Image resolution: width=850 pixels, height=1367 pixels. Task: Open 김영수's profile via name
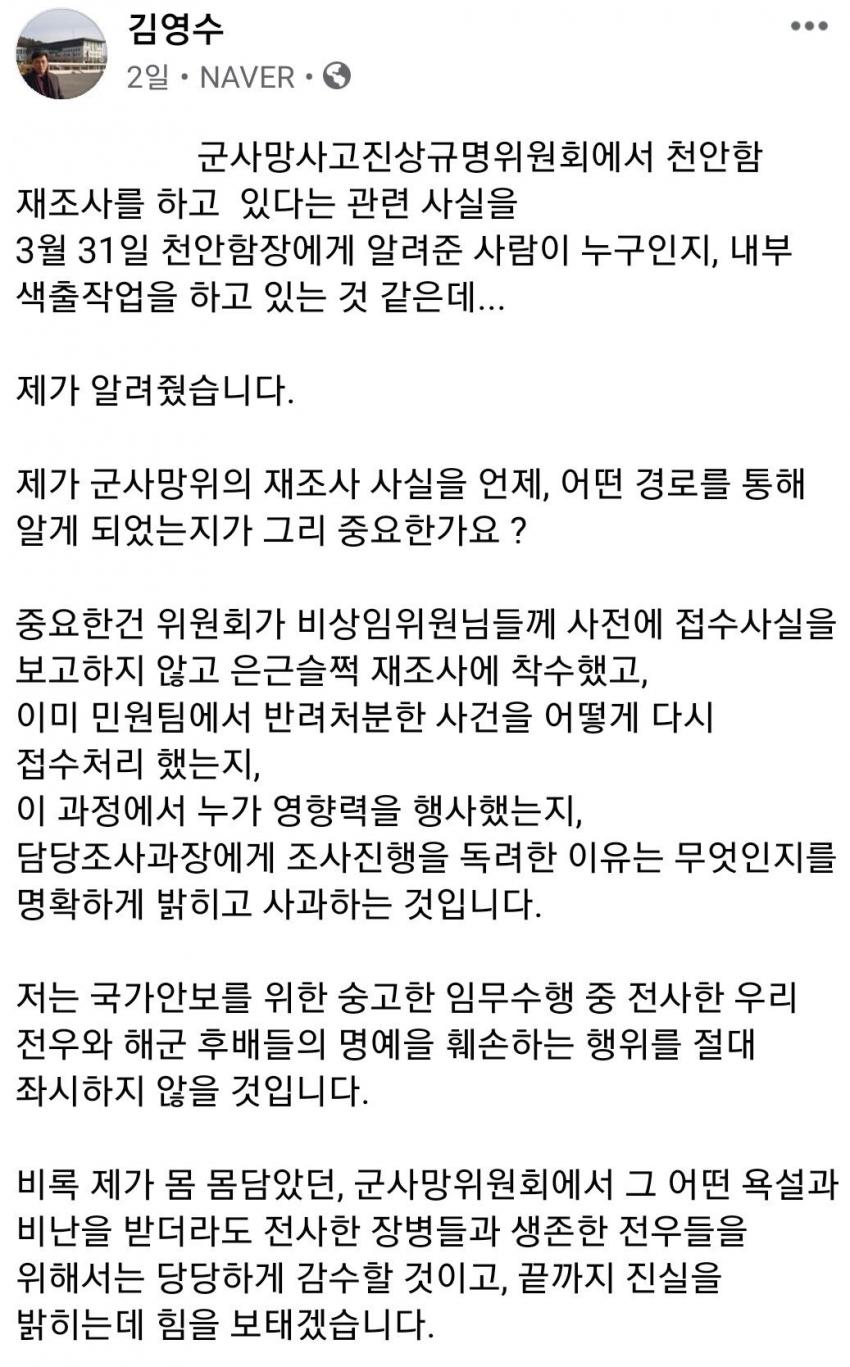(x=176, y=30)
